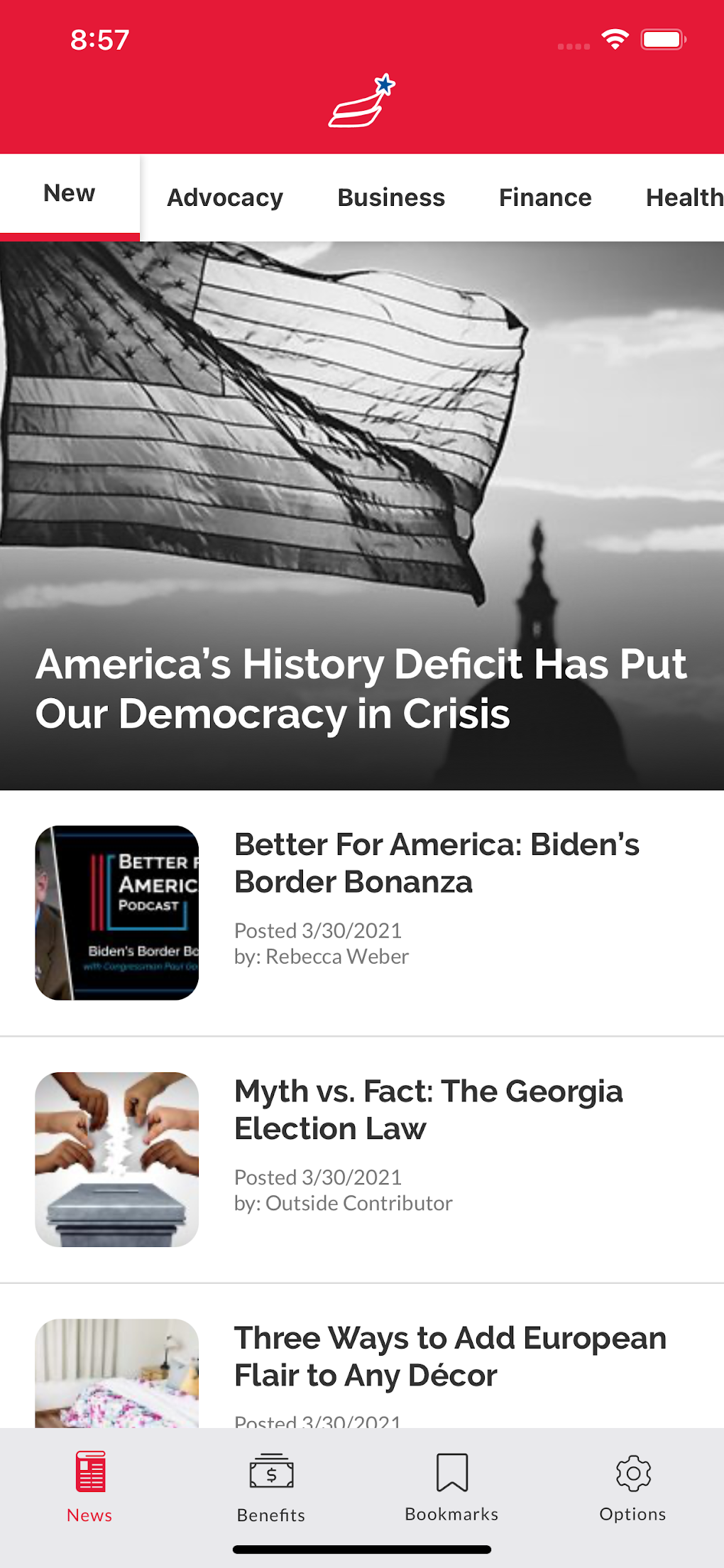Screen dimensions: 724x1568
Task: Select the New category tab
Action: (70, 194)
